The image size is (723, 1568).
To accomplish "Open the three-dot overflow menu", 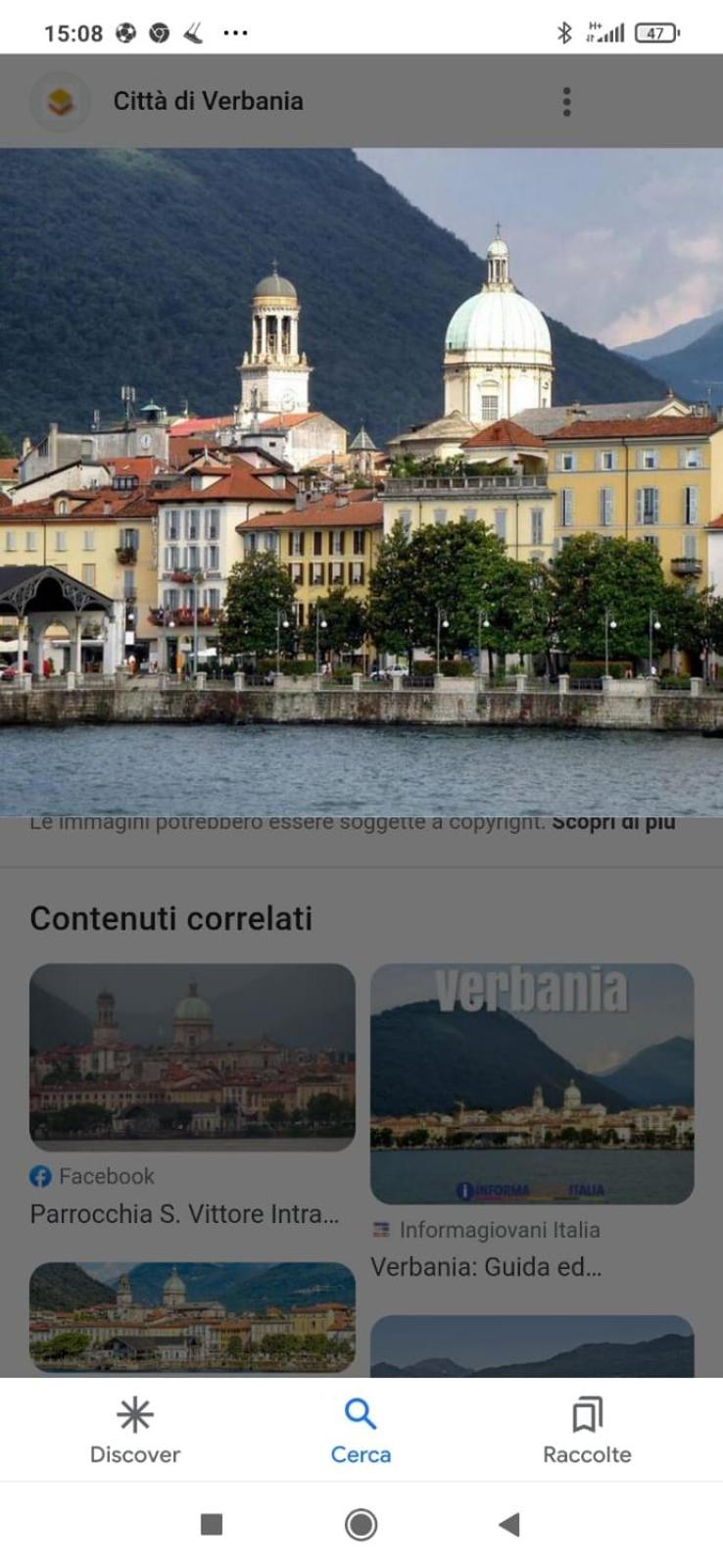I will [566, 101].
